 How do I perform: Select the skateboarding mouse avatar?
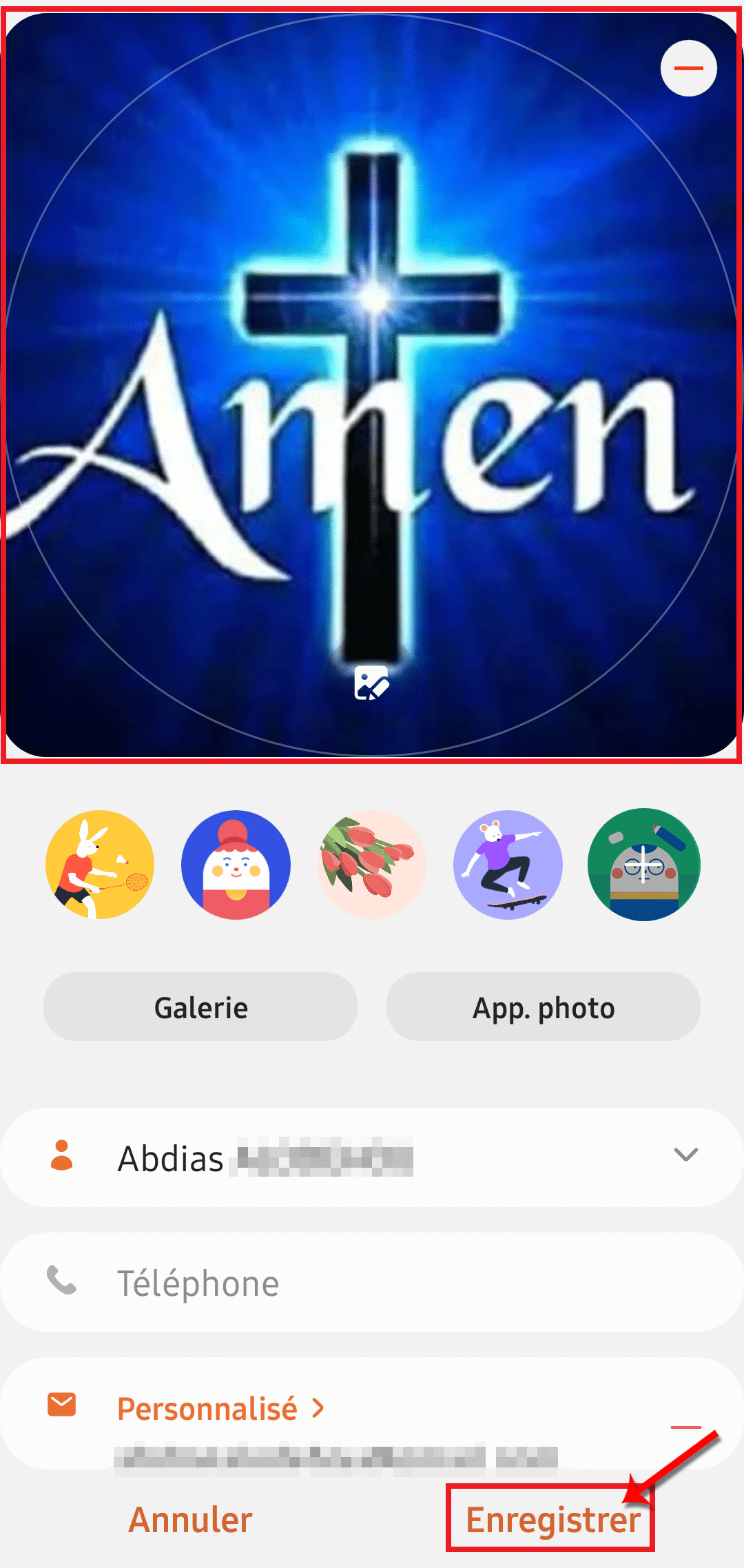[508, 865]
